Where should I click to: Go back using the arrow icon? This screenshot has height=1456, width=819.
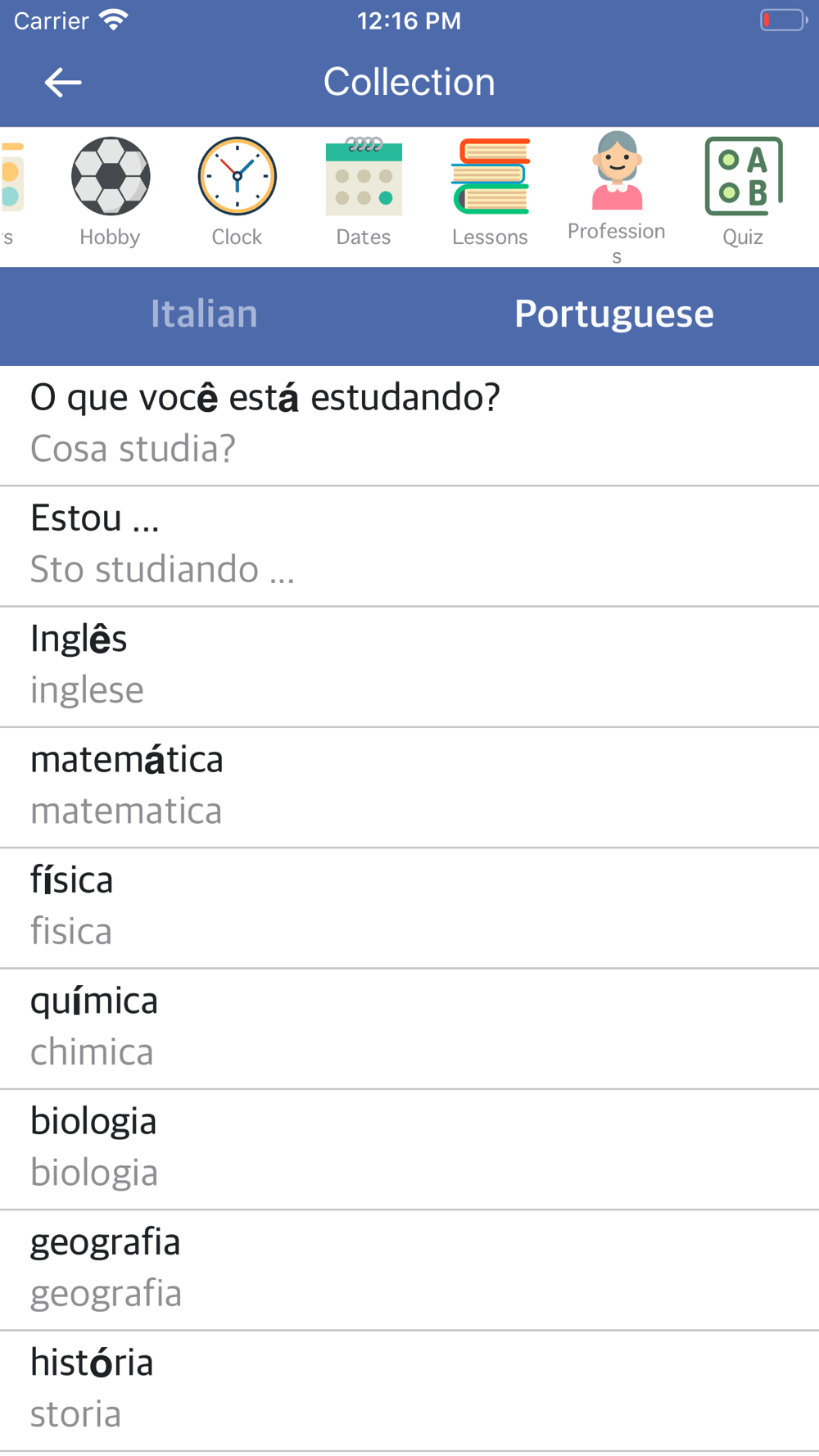tap(63, 82)
